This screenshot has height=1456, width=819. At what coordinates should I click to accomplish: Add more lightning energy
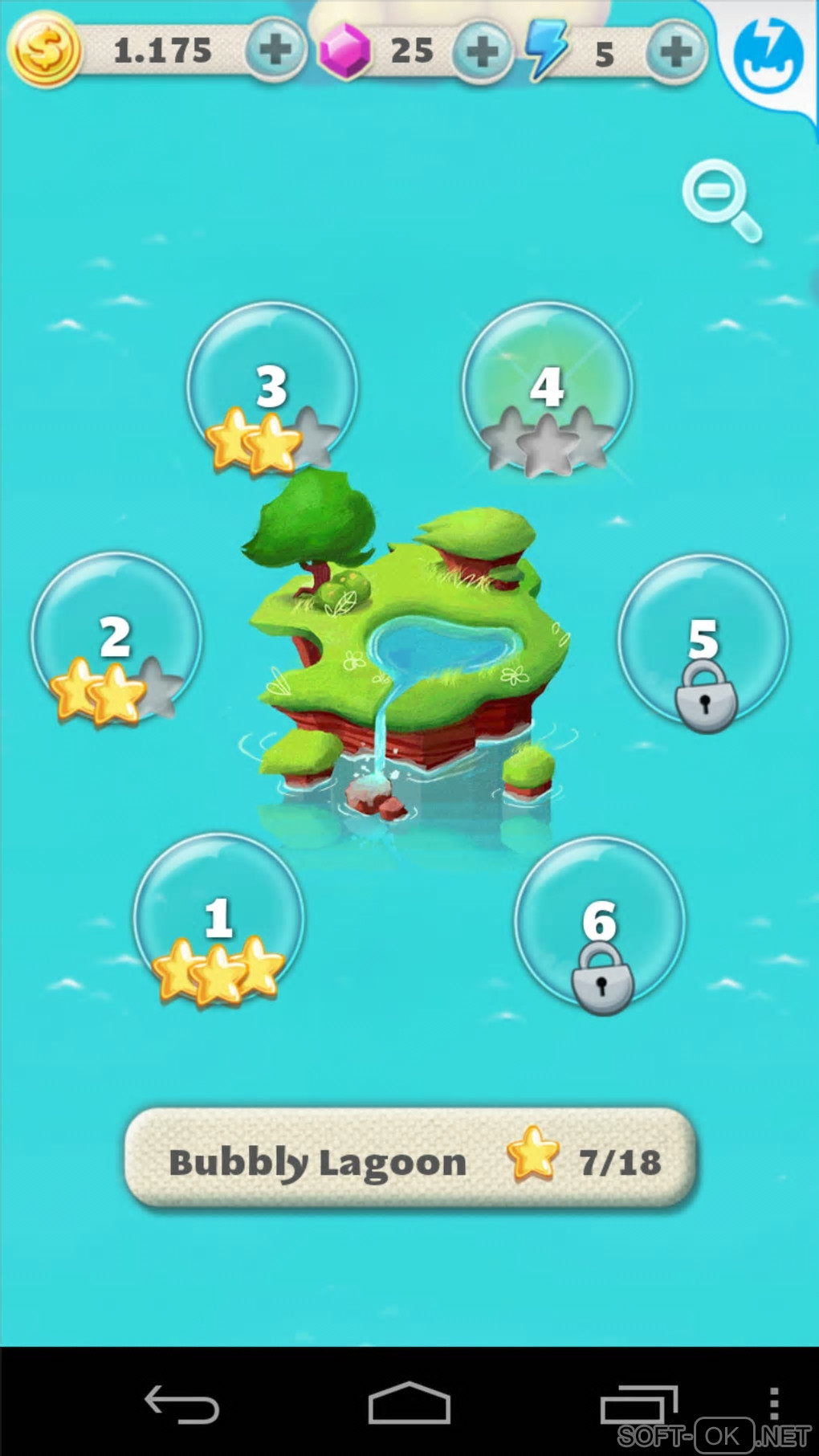(x=675, y=52)
